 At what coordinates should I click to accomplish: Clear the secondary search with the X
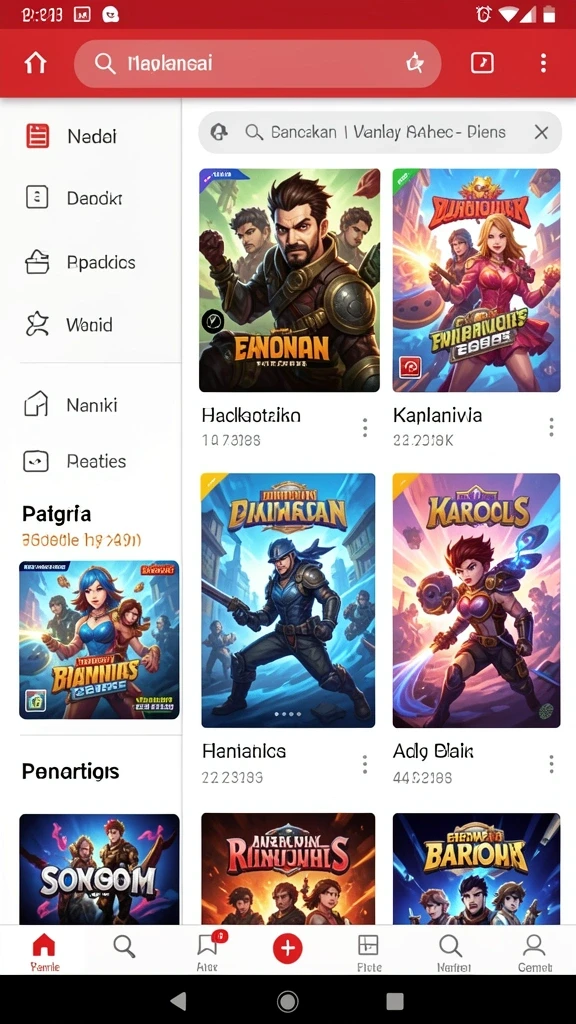pos(541,133)
